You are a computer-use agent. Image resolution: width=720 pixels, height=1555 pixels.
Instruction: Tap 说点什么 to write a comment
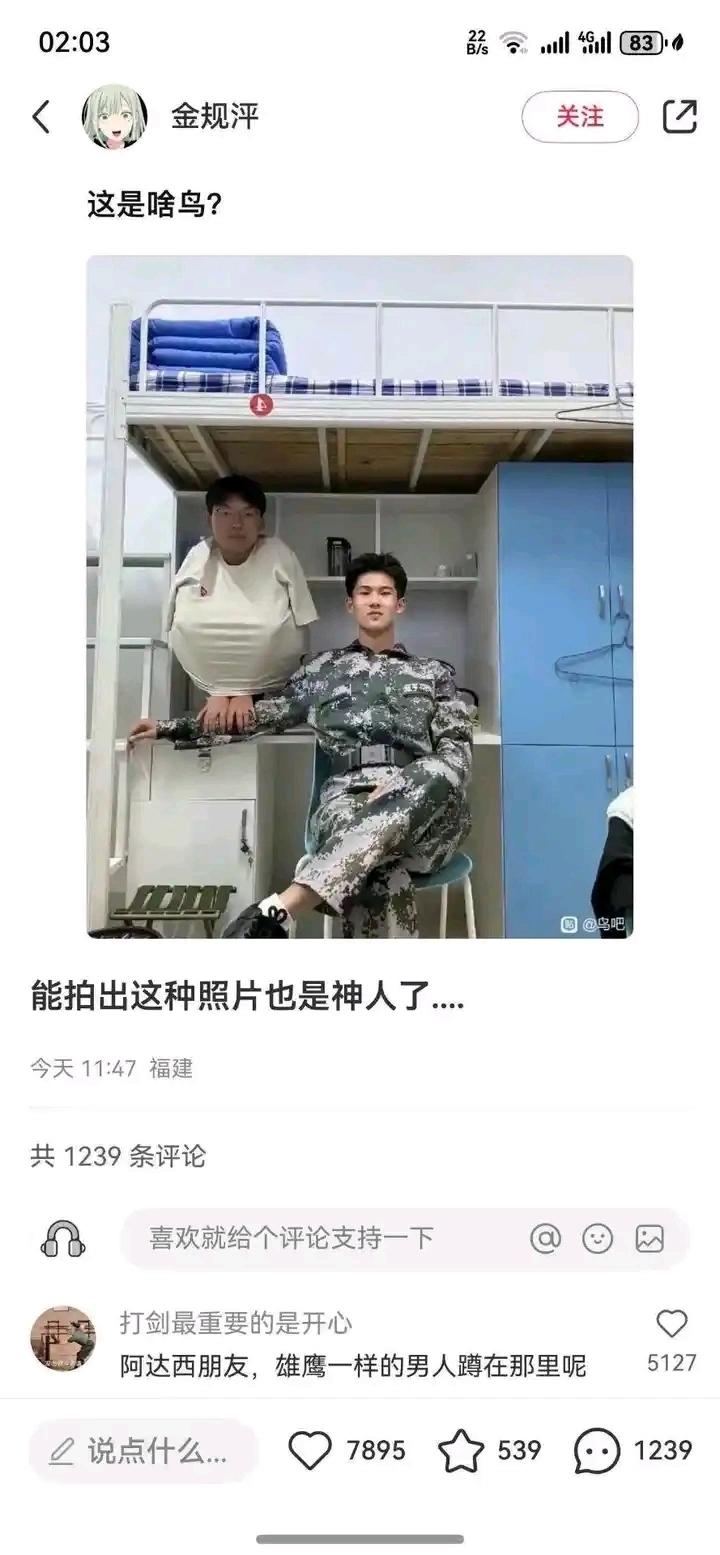tap(143, 1450)
